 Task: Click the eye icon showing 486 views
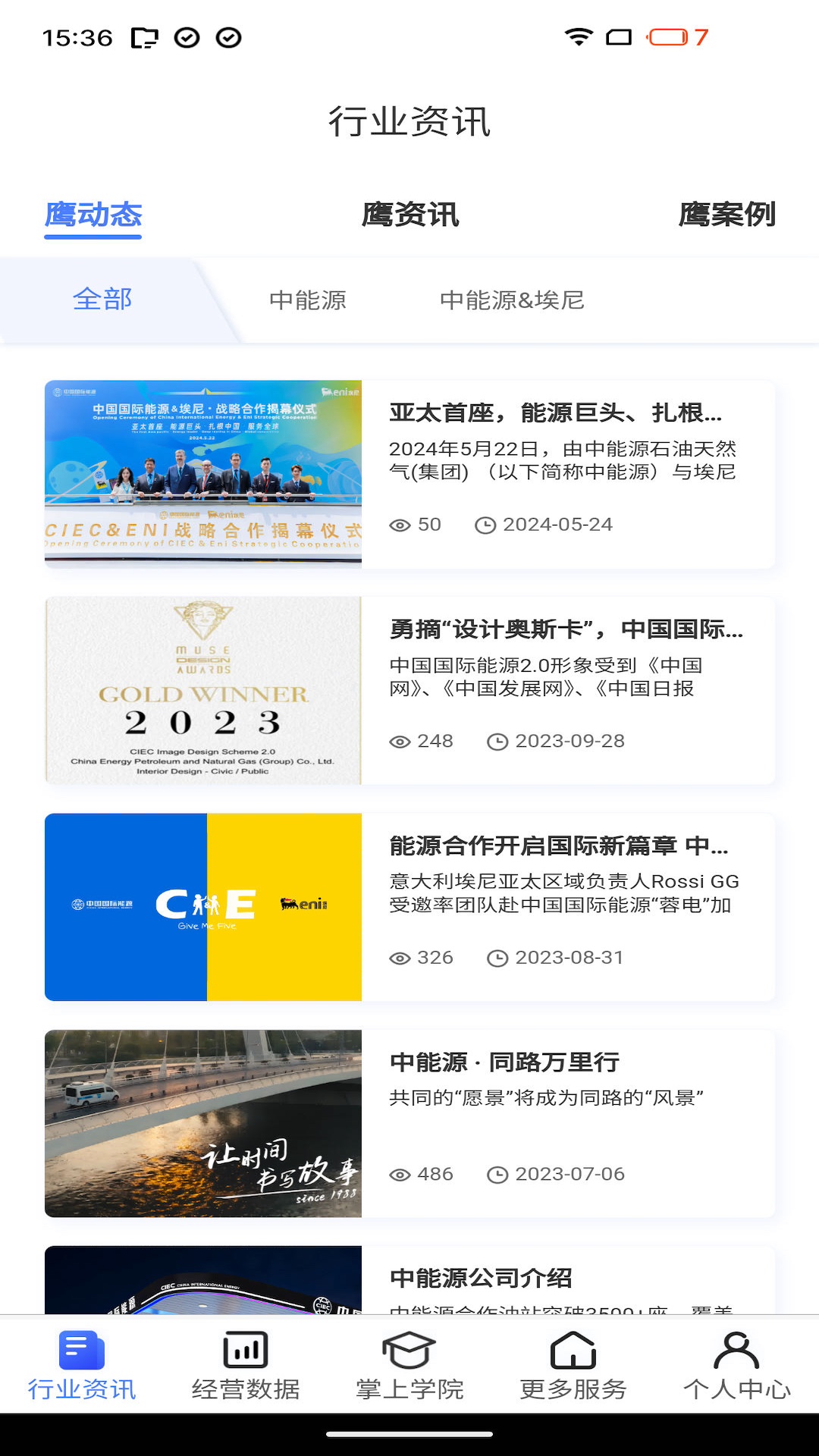400,1173
